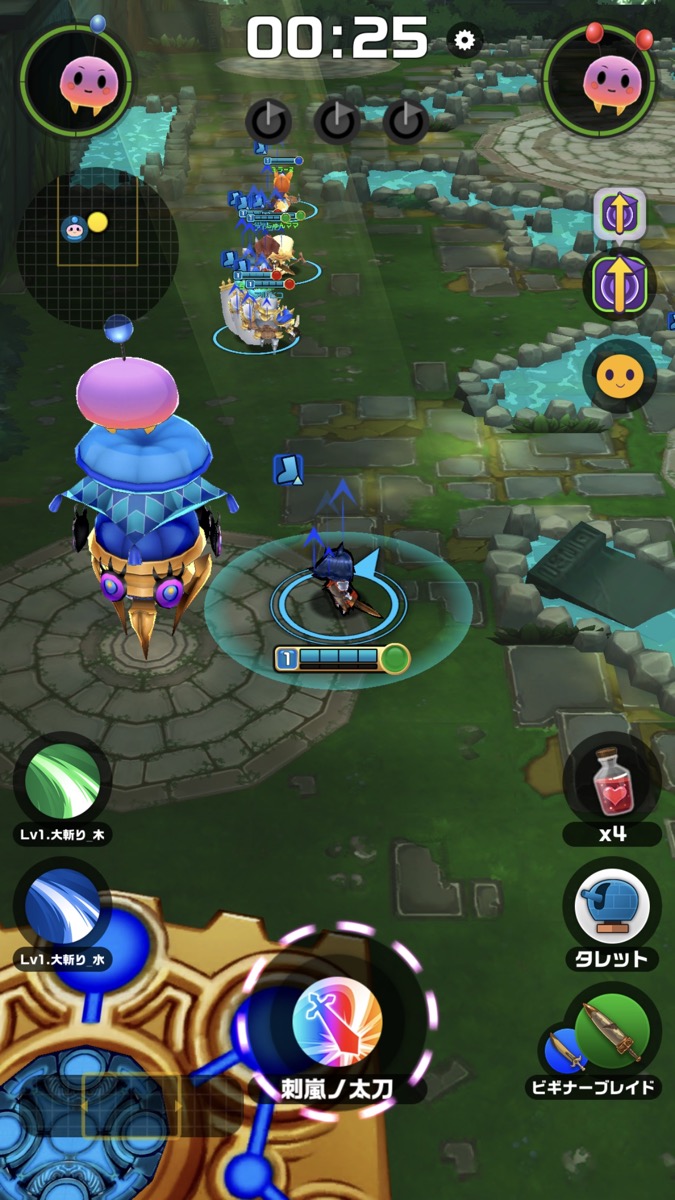Switch weapon via ビギナーブレイド button
This screenshot has height=1200, width=675.
coord(612,1033)
